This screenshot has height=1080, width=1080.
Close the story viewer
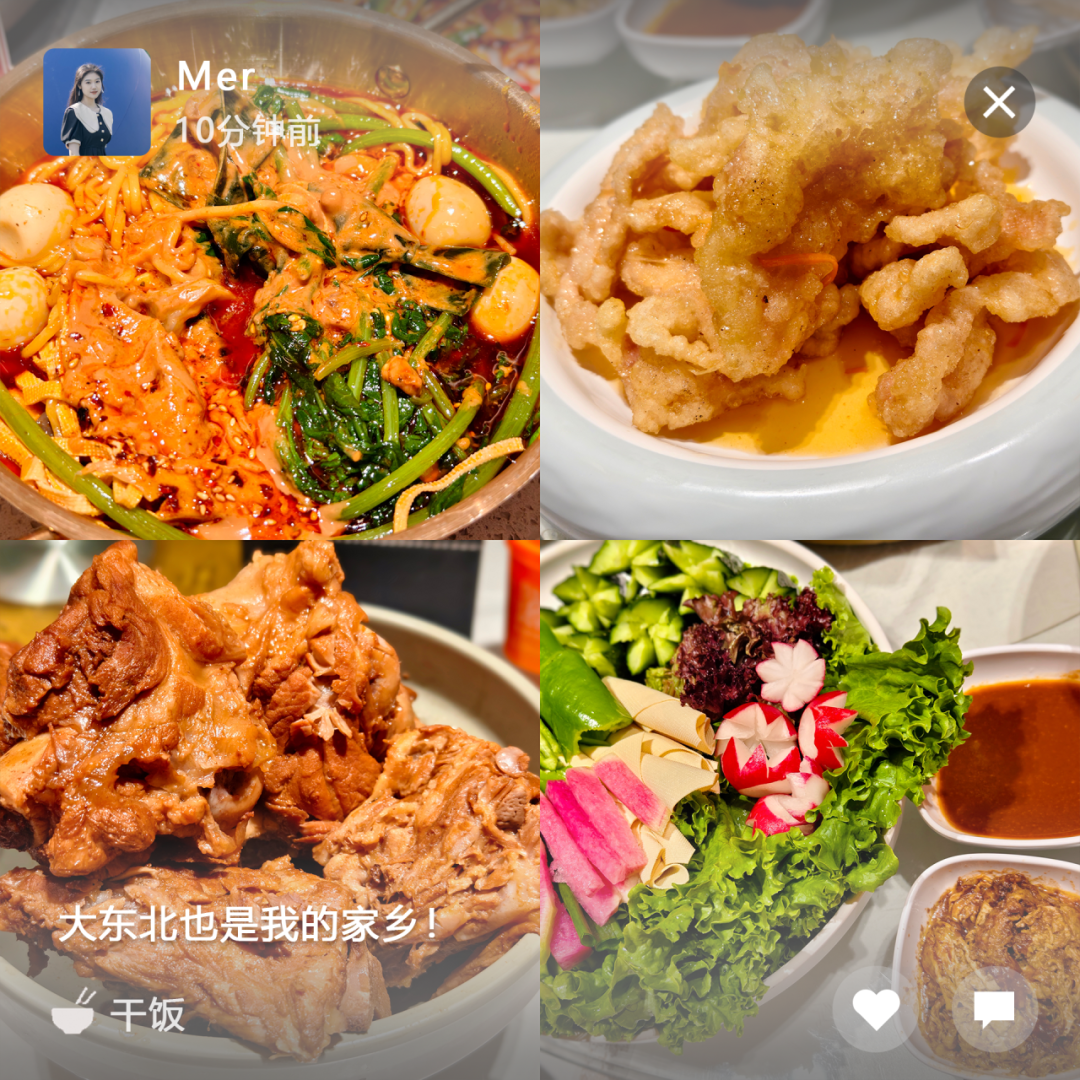point(999,102)
